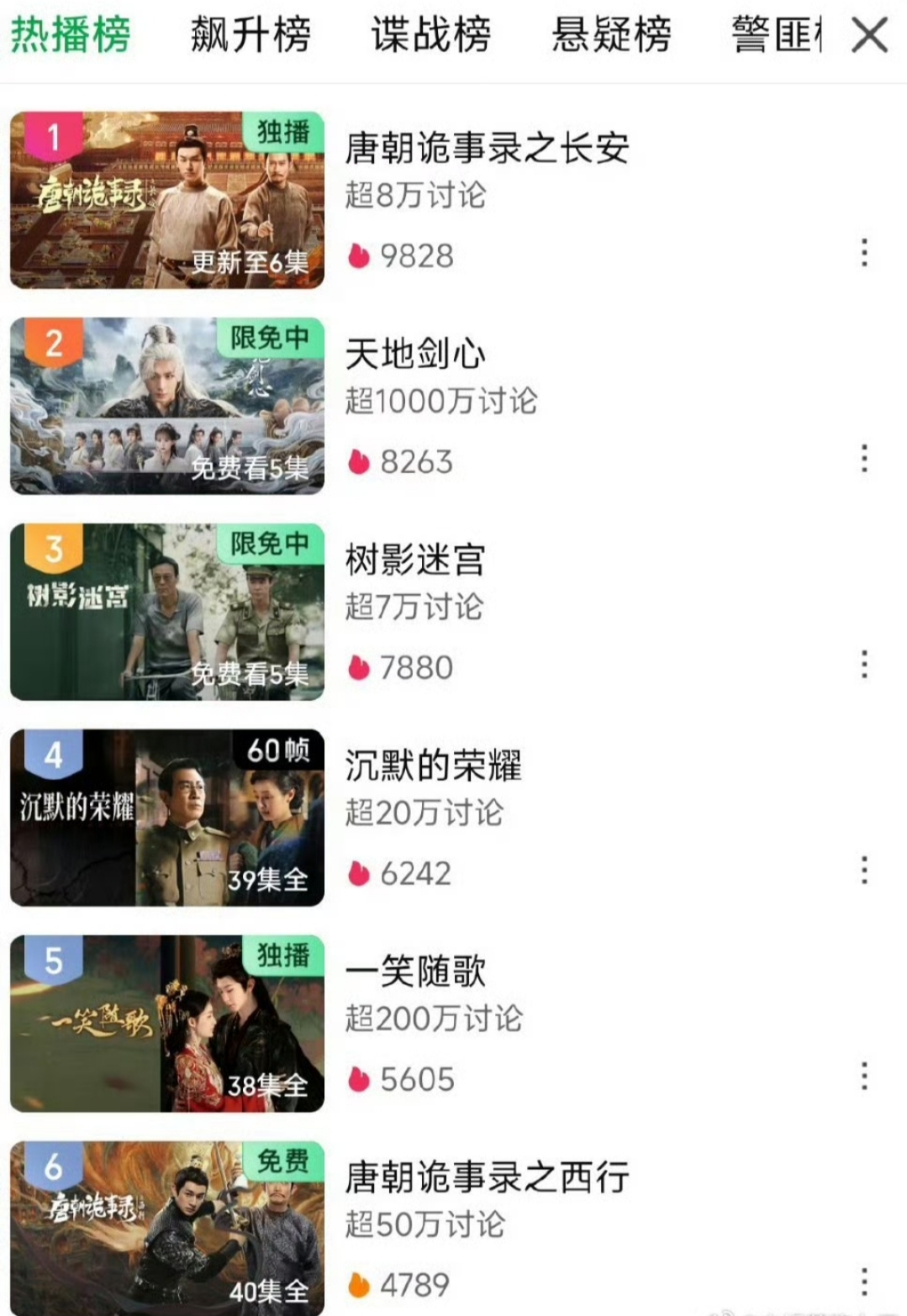907x1316 pixels.
Task: Open more options for 唐朝诡事录之长安
Action: 864,252
